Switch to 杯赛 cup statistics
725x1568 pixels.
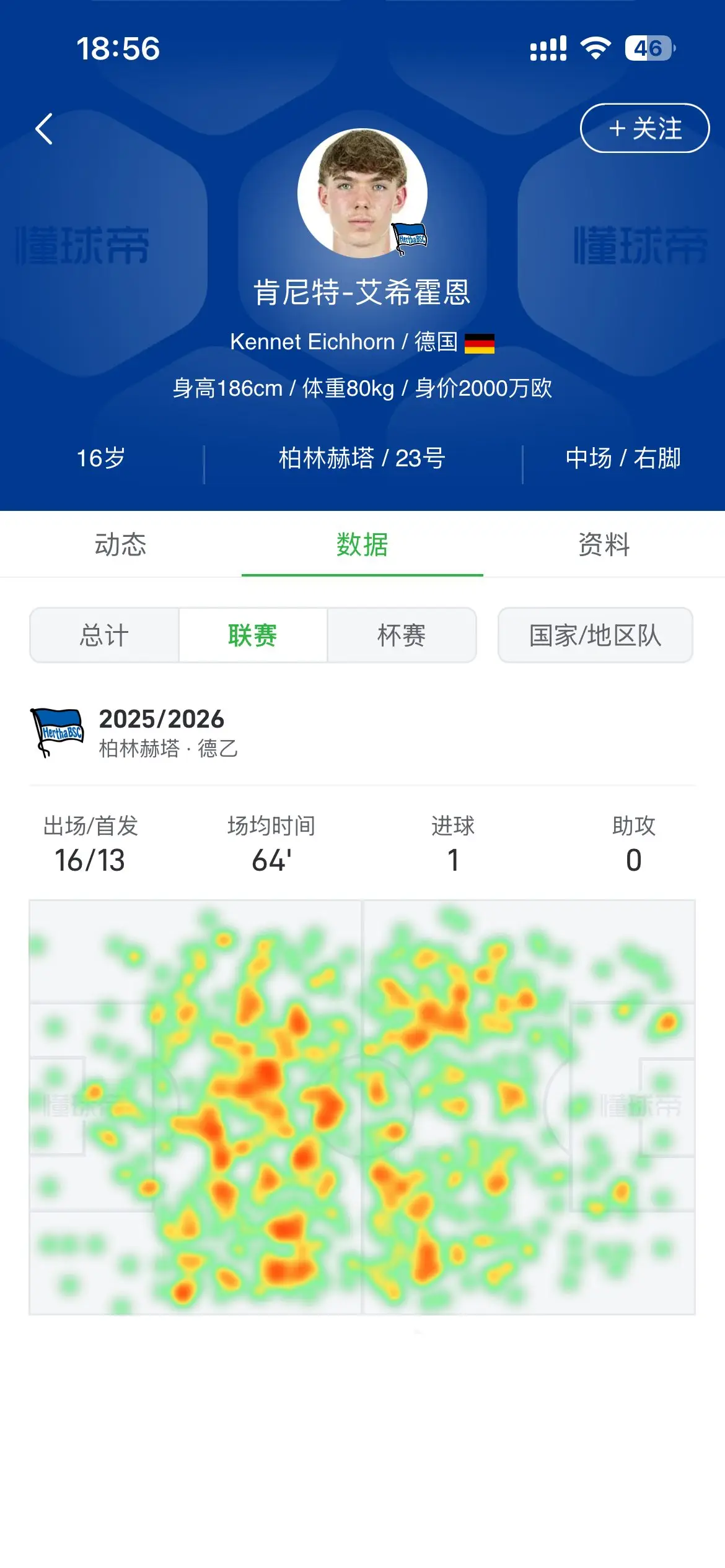402,635
